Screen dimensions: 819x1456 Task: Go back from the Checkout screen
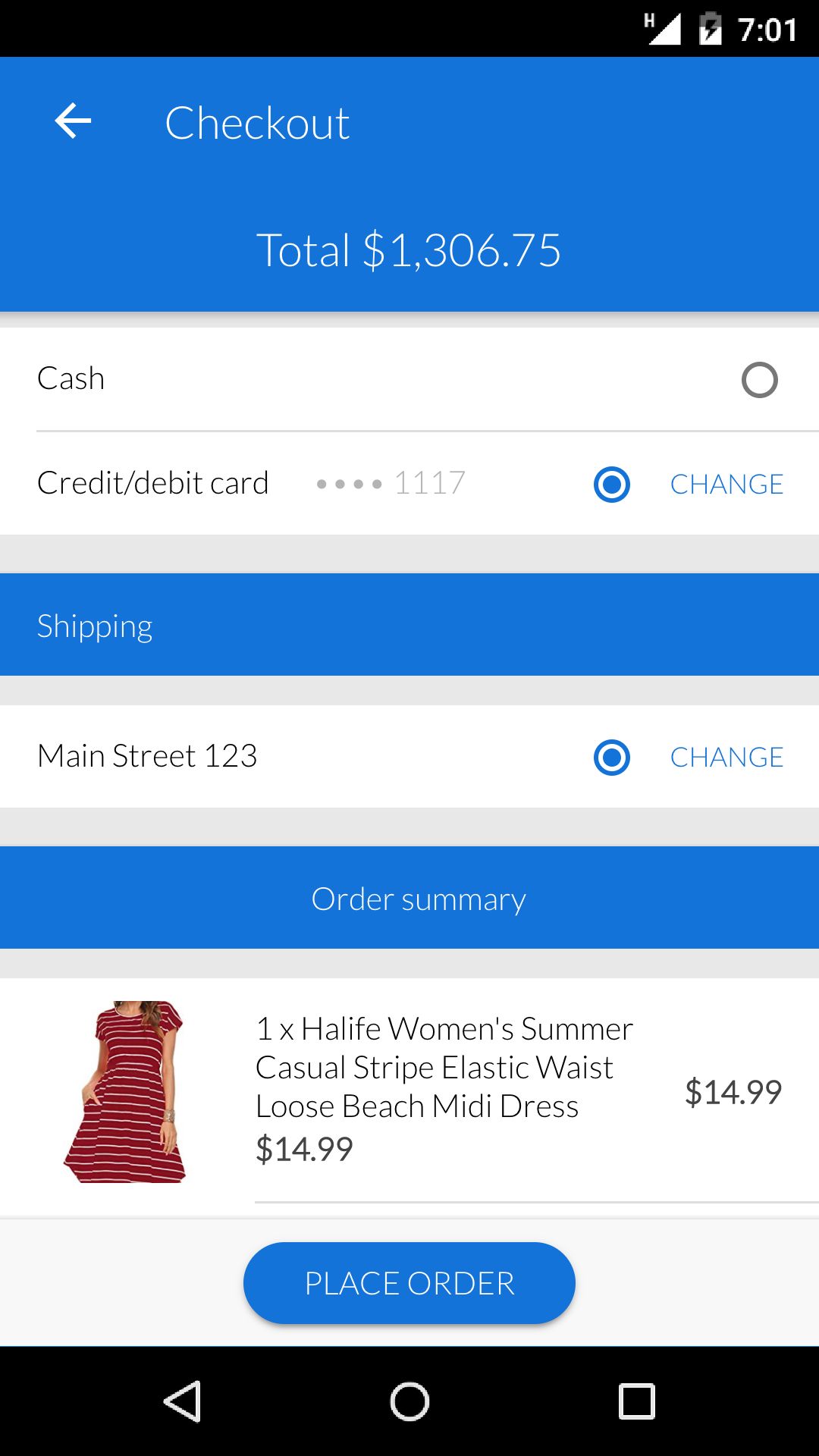point(74,121)
